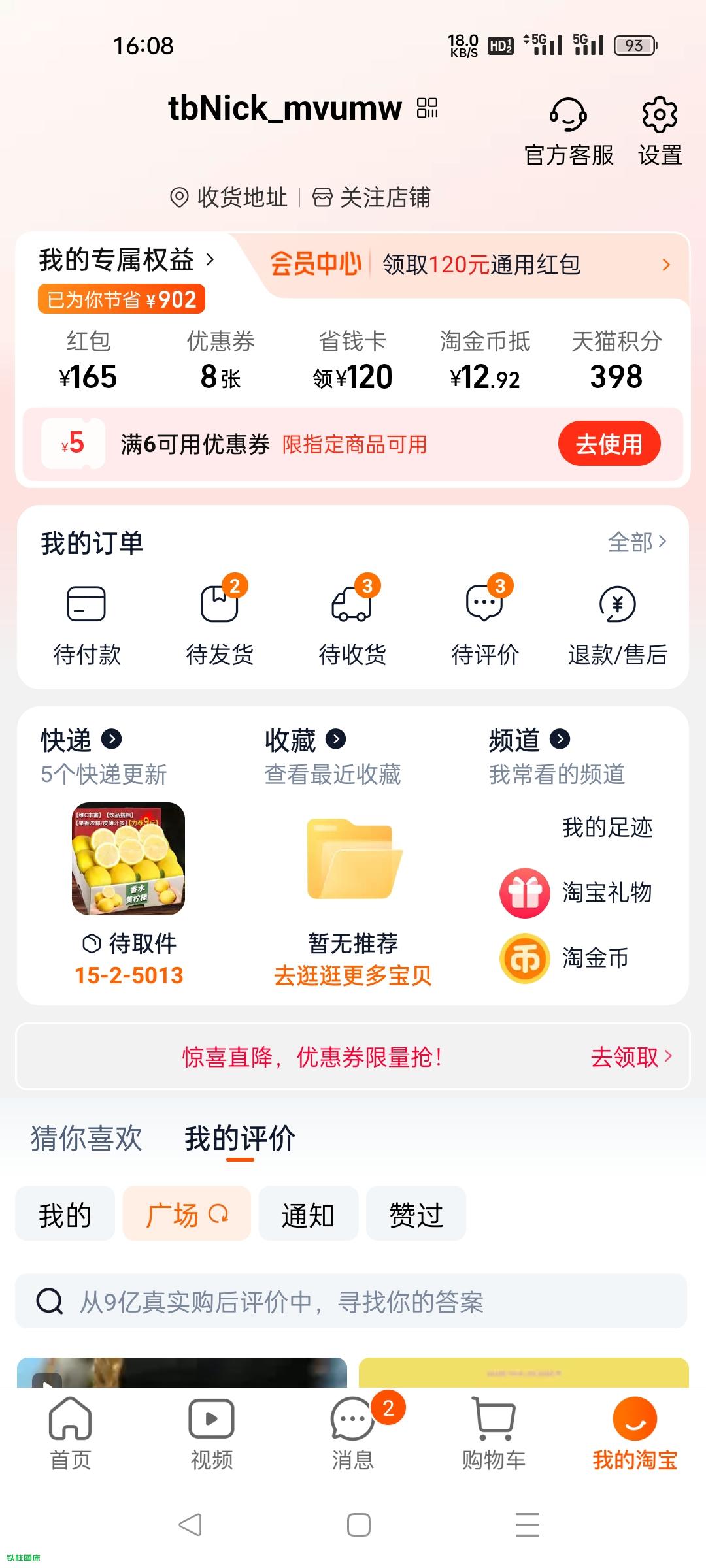Image resolution: width=706 pixels, height=1568 pixels.
Task: Open 设置 (settings) gear icon
Action: 660,129
